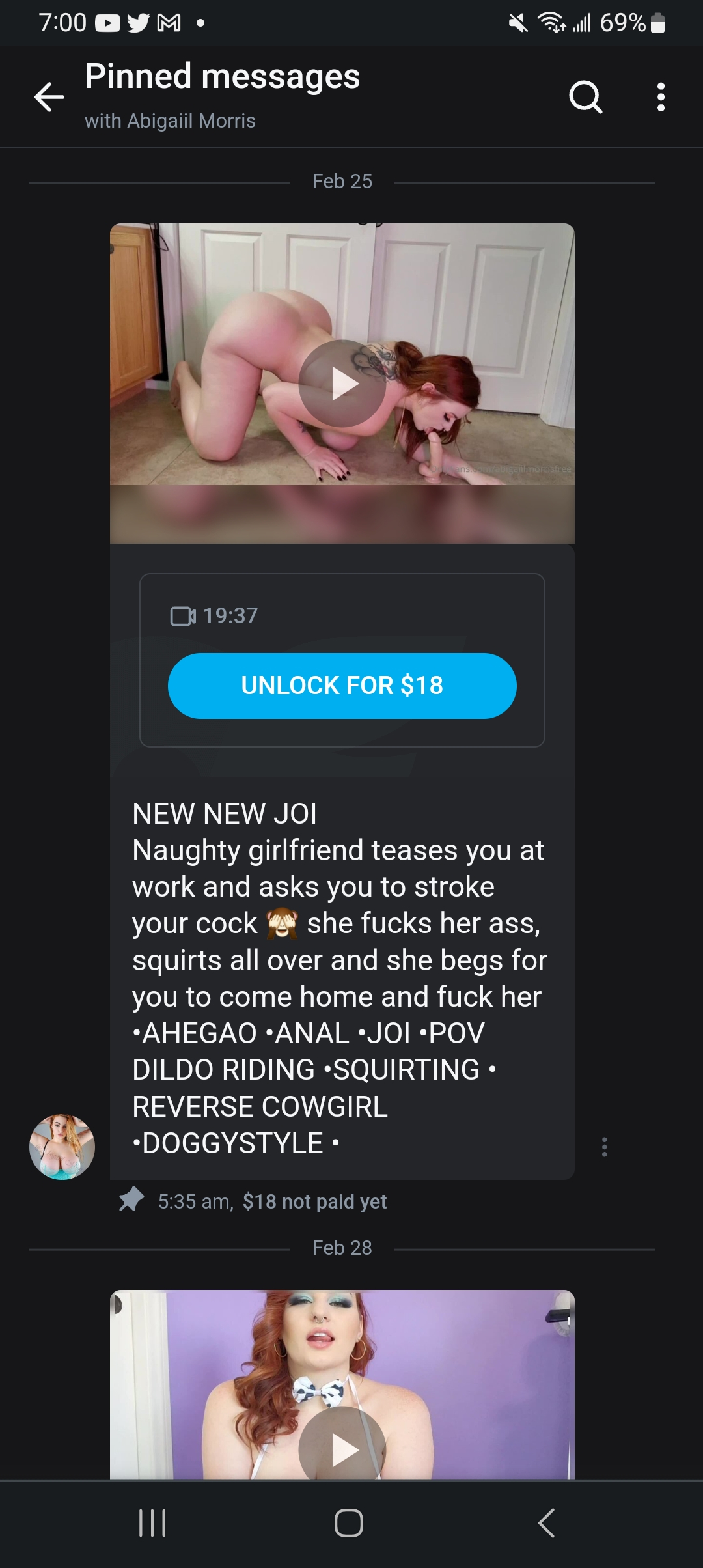
Task: Open the overflow menu in app bar
Action: pos(661,98)
